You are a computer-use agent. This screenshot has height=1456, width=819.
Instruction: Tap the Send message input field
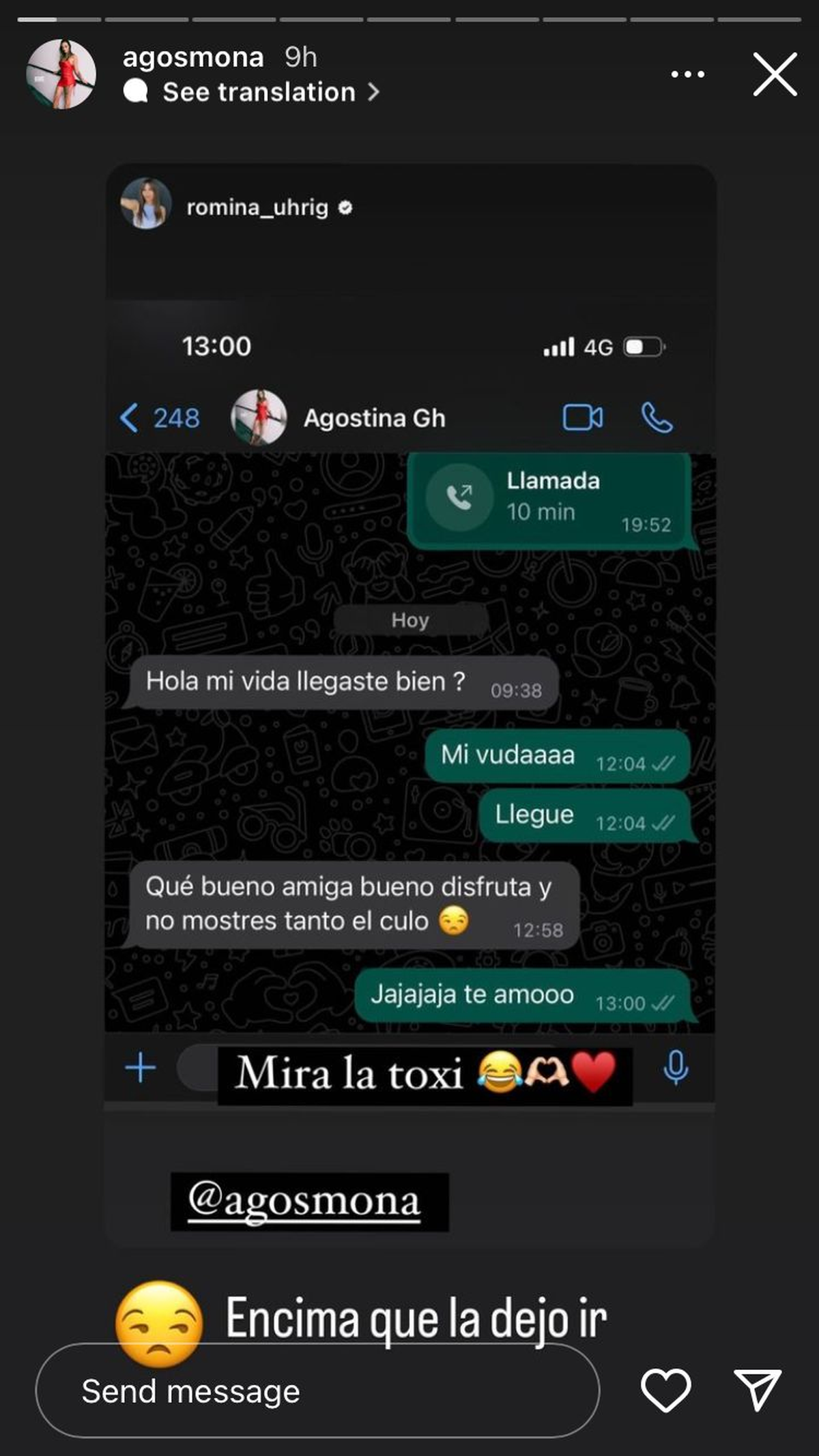coord(273,1392)
